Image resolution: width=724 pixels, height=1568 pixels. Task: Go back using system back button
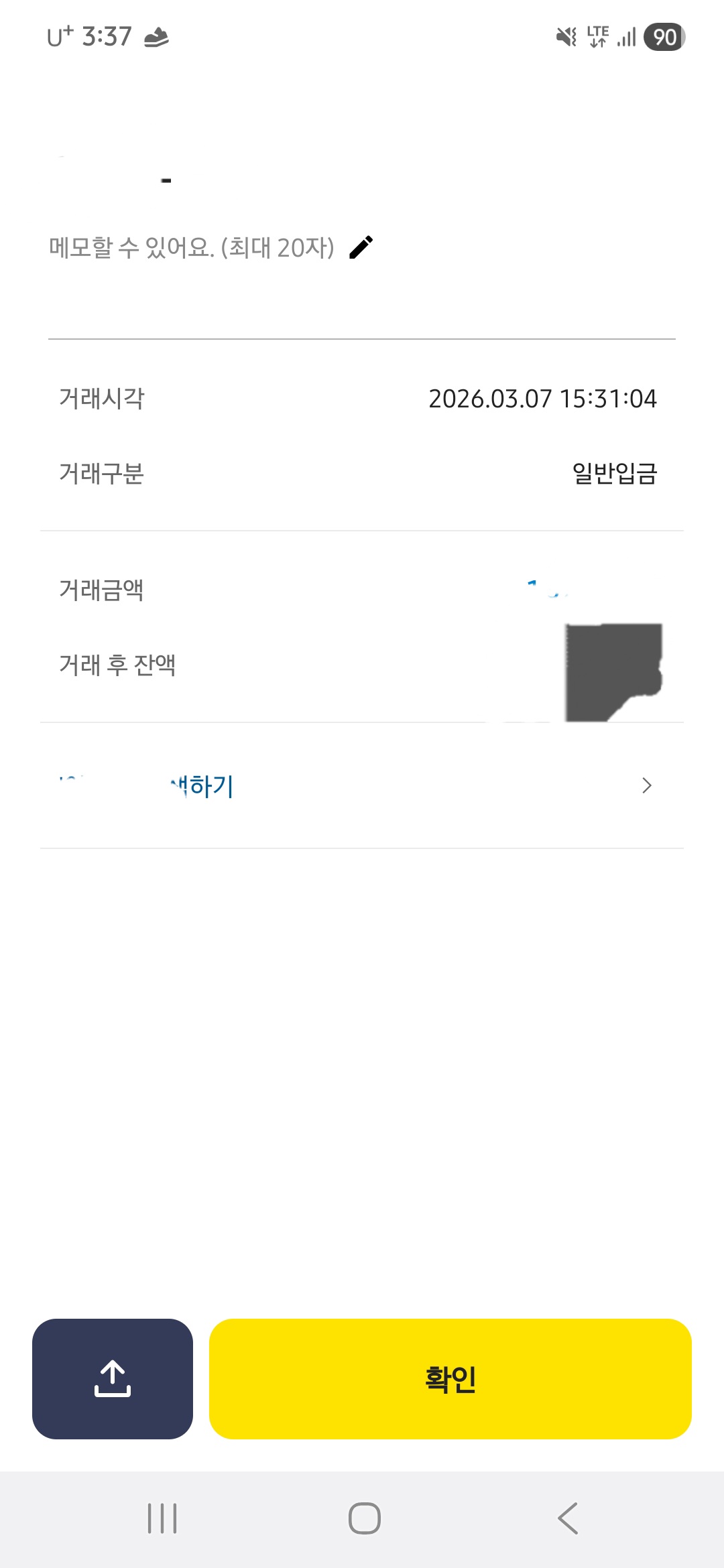(568, 1518)
